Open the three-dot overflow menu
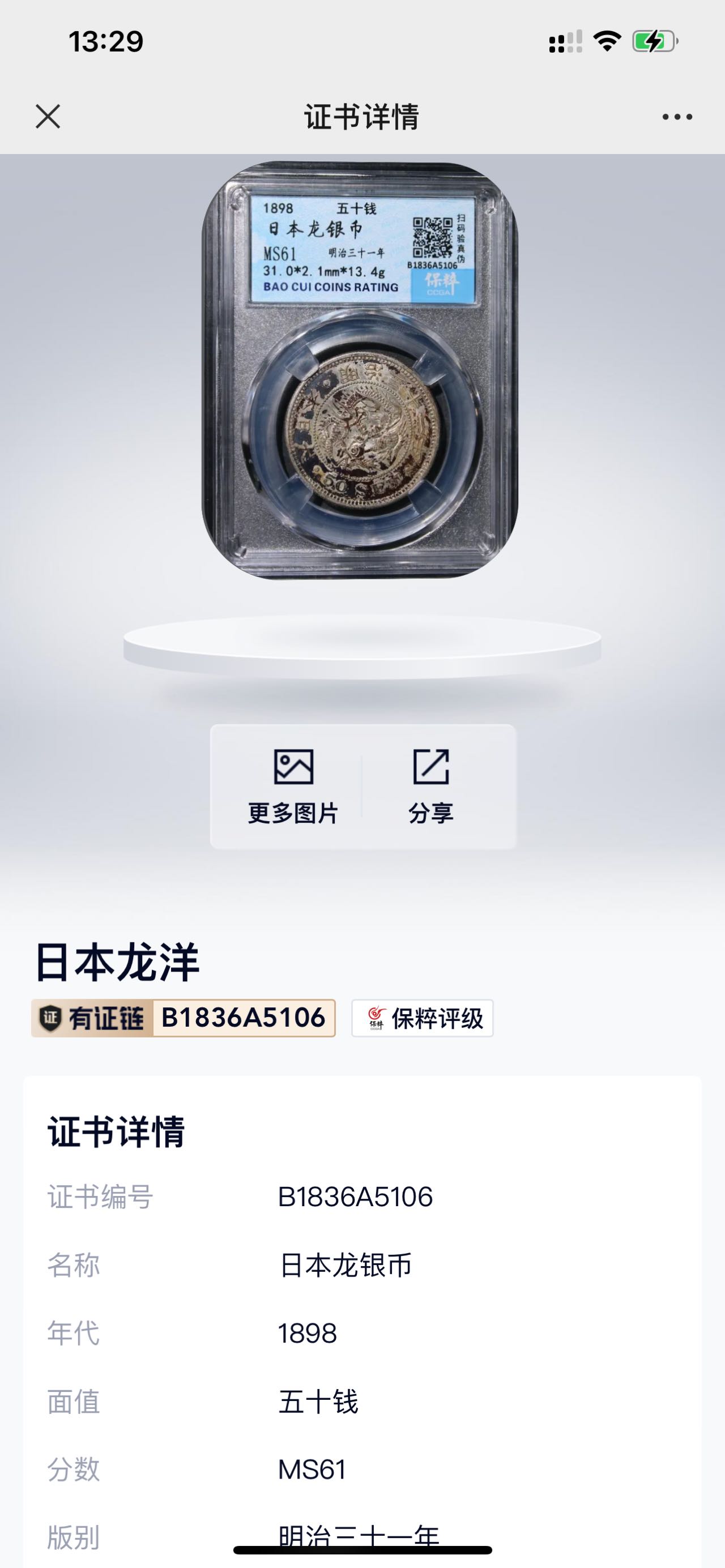725x1568 pixels. tap(677, 117)
